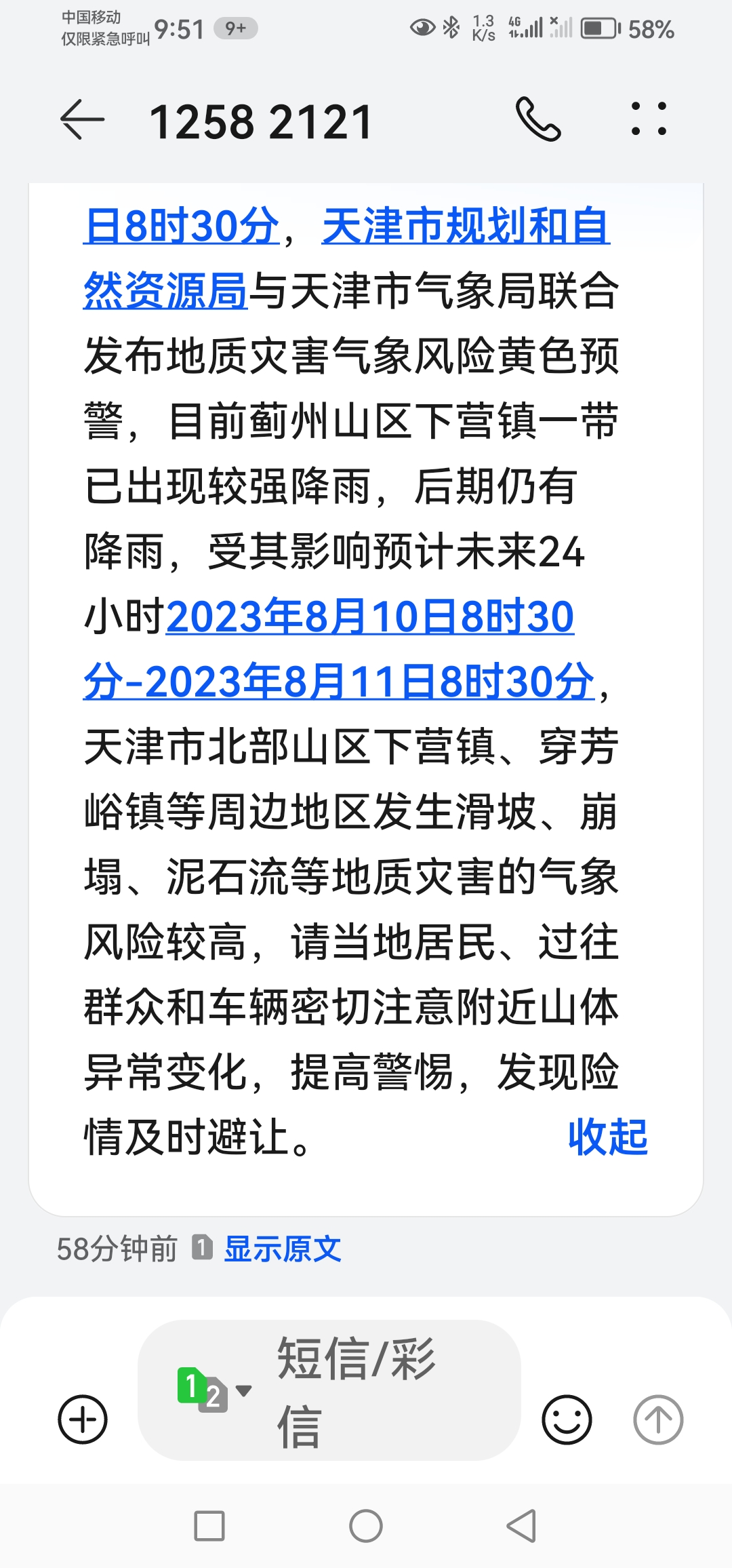Screen dimensions: 732x1568
Task: Open the 2023年8月10日8时30分 date link
Action: (x=370, y=617)
